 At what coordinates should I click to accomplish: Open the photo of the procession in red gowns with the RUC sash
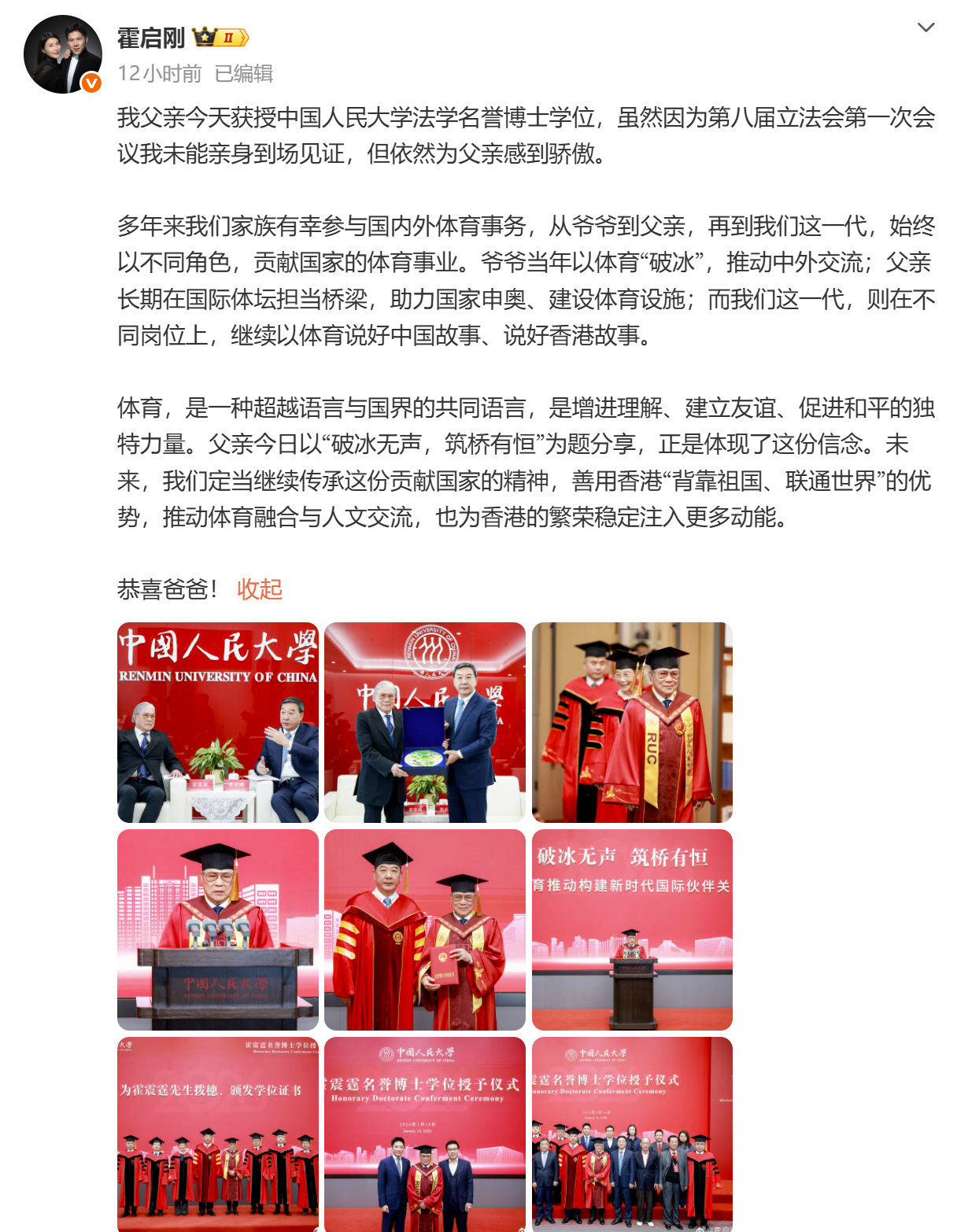tap(632, 722)
